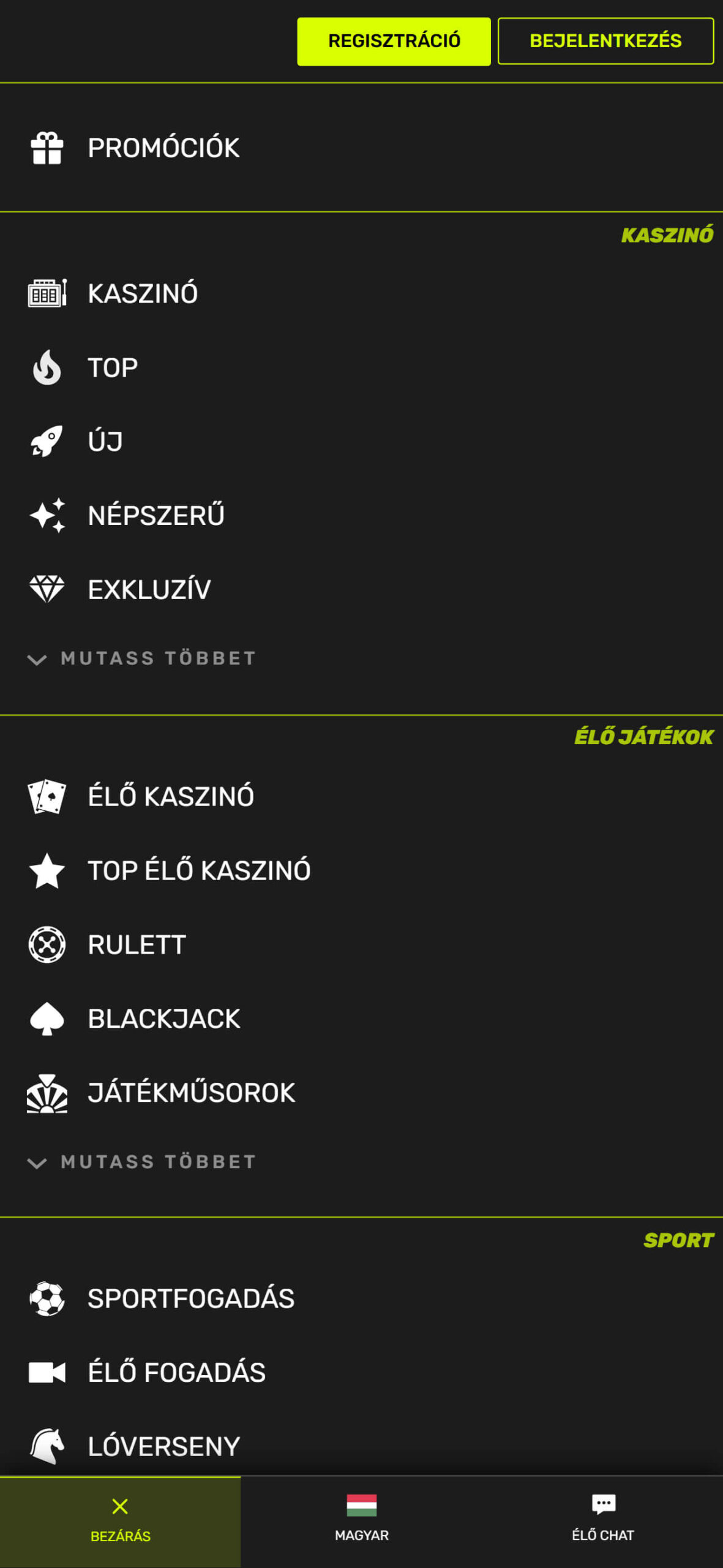
Task: Open Lóverseny
Action: click(163, 1446)
